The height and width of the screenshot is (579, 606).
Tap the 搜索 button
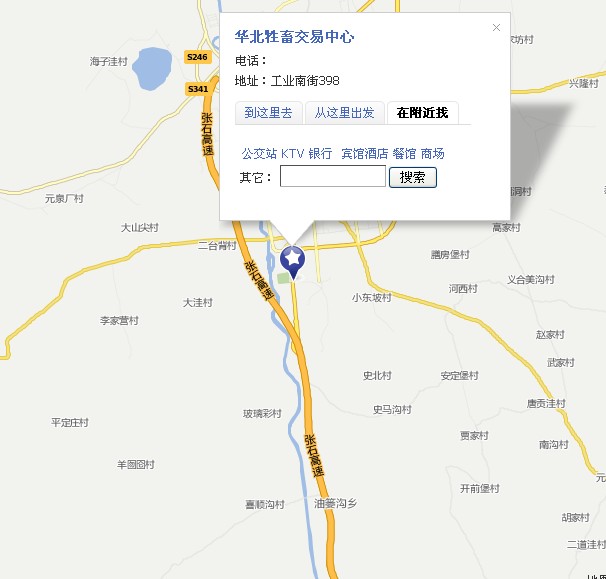tap(412, 177)
